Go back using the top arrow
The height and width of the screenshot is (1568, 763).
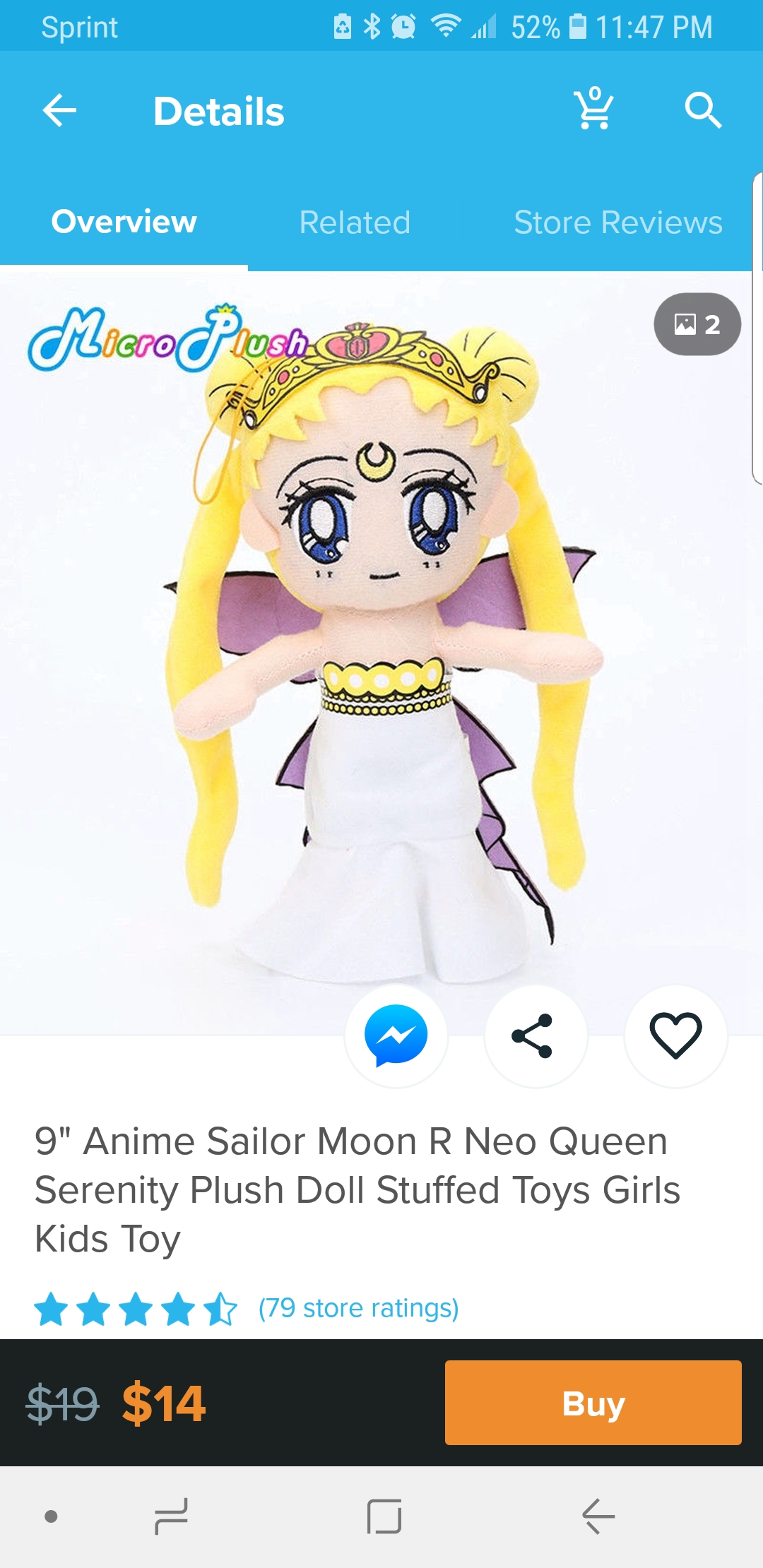59,111
